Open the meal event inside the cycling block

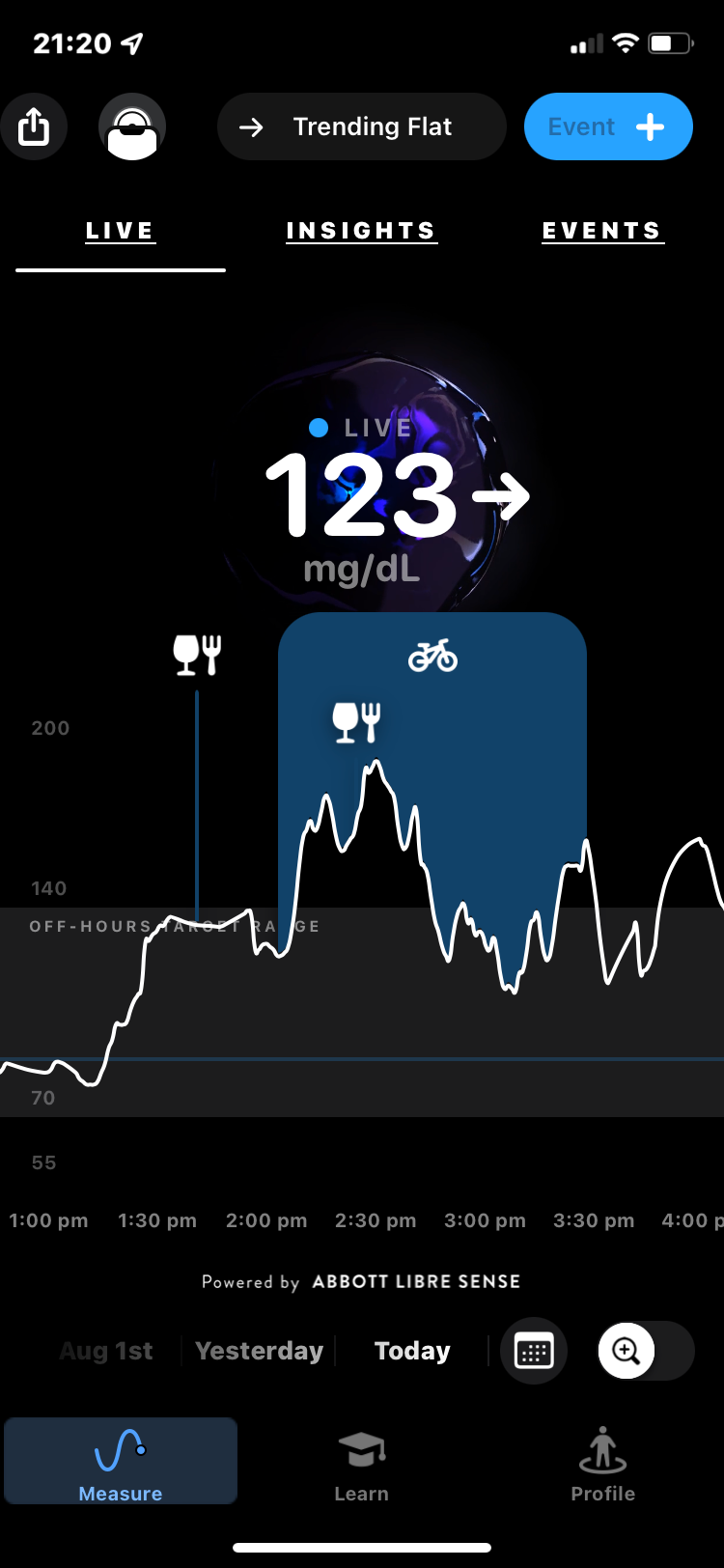(357, 722)
